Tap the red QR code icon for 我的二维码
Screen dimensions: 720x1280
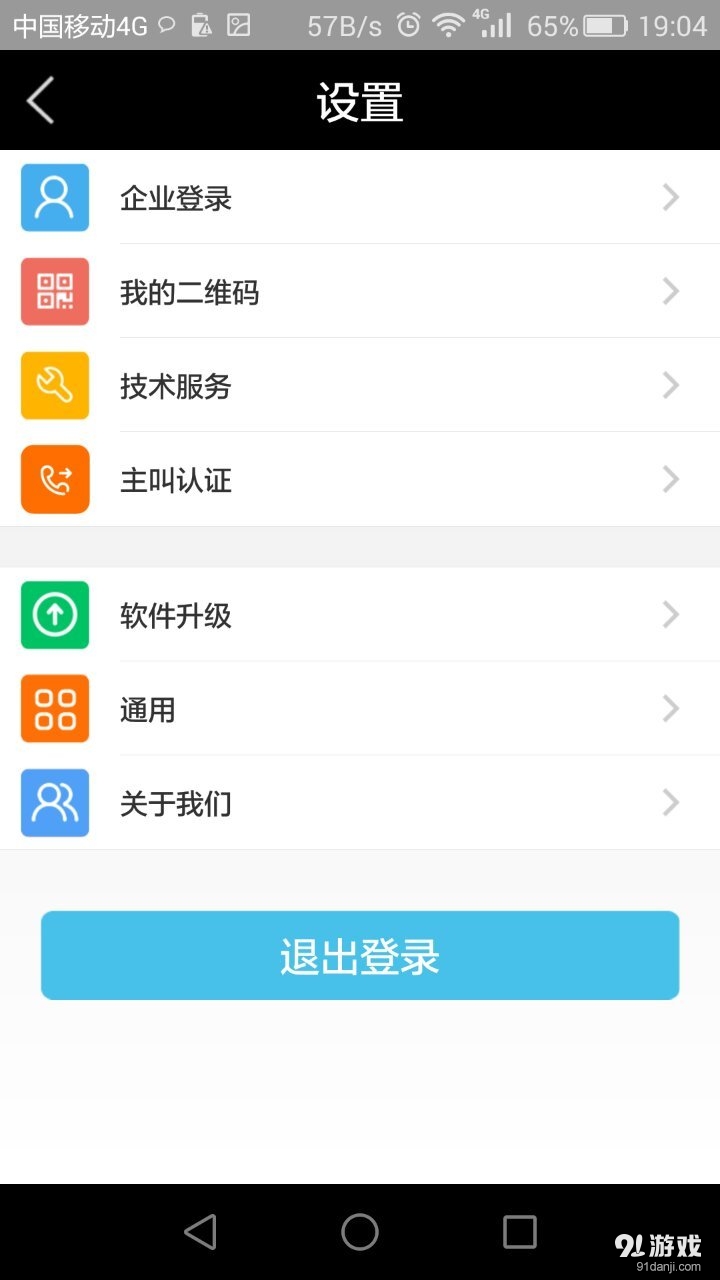54,291
